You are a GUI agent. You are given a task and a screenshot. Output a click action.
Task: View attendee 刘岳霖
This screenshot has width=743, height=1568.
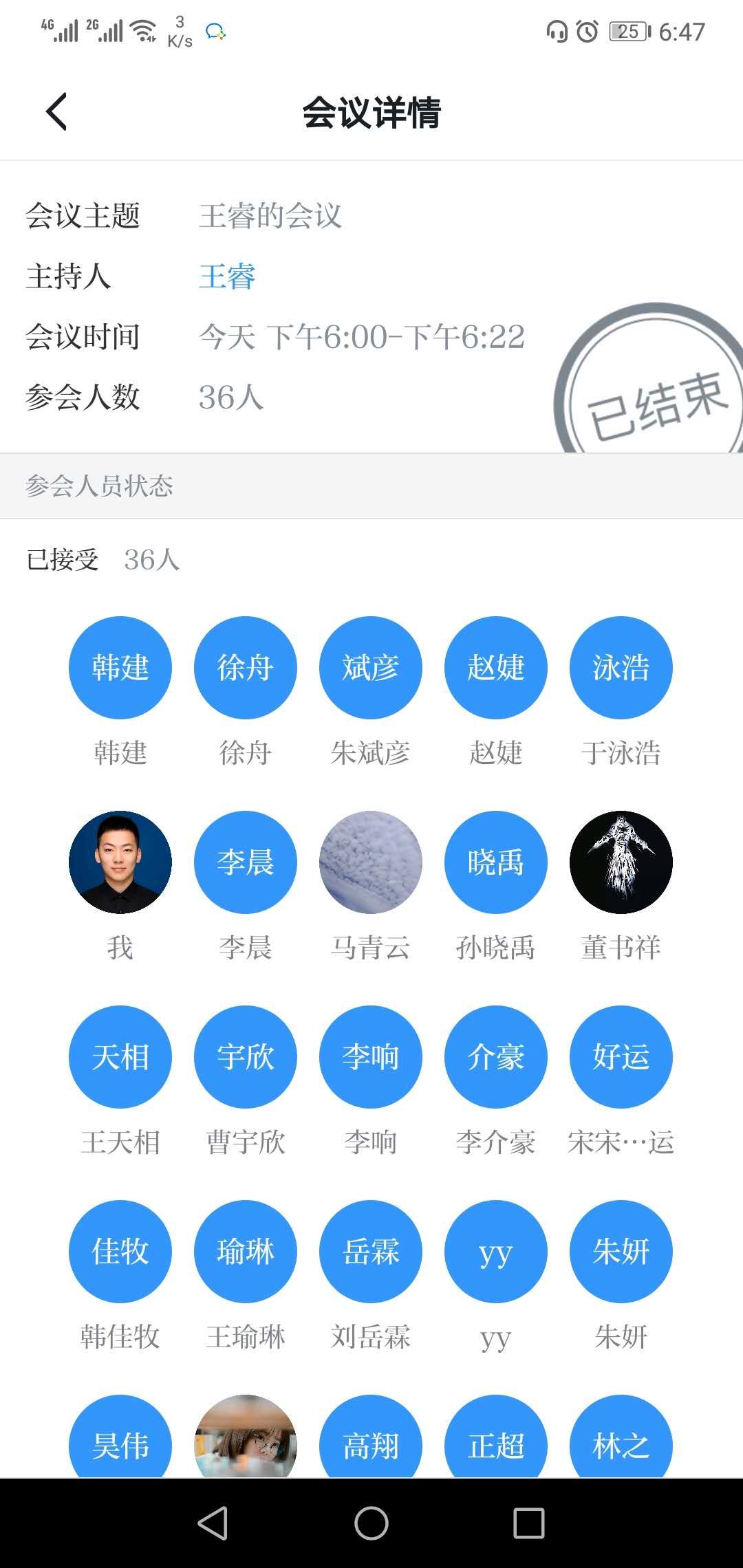coord(371,1252)
